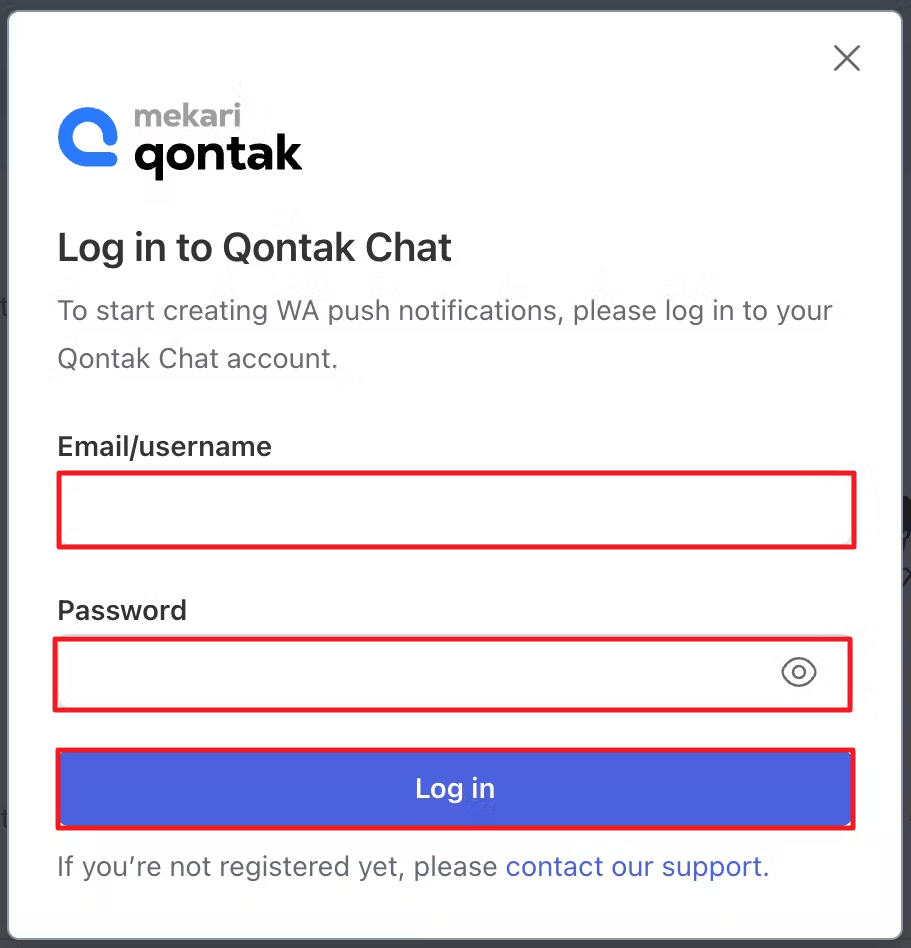
Task: Click the Password field label
Action: 121,610
